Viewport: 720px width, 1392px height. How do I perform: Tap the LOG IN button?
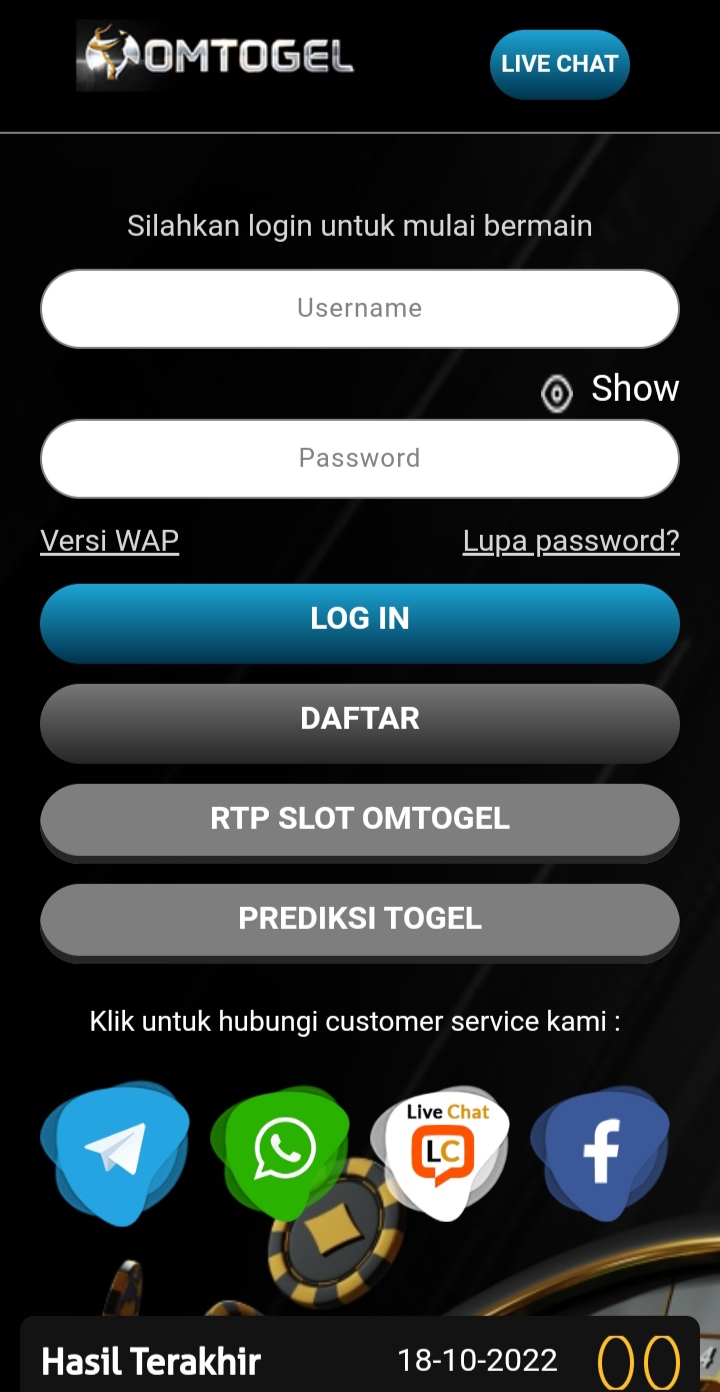click(360, 620)
